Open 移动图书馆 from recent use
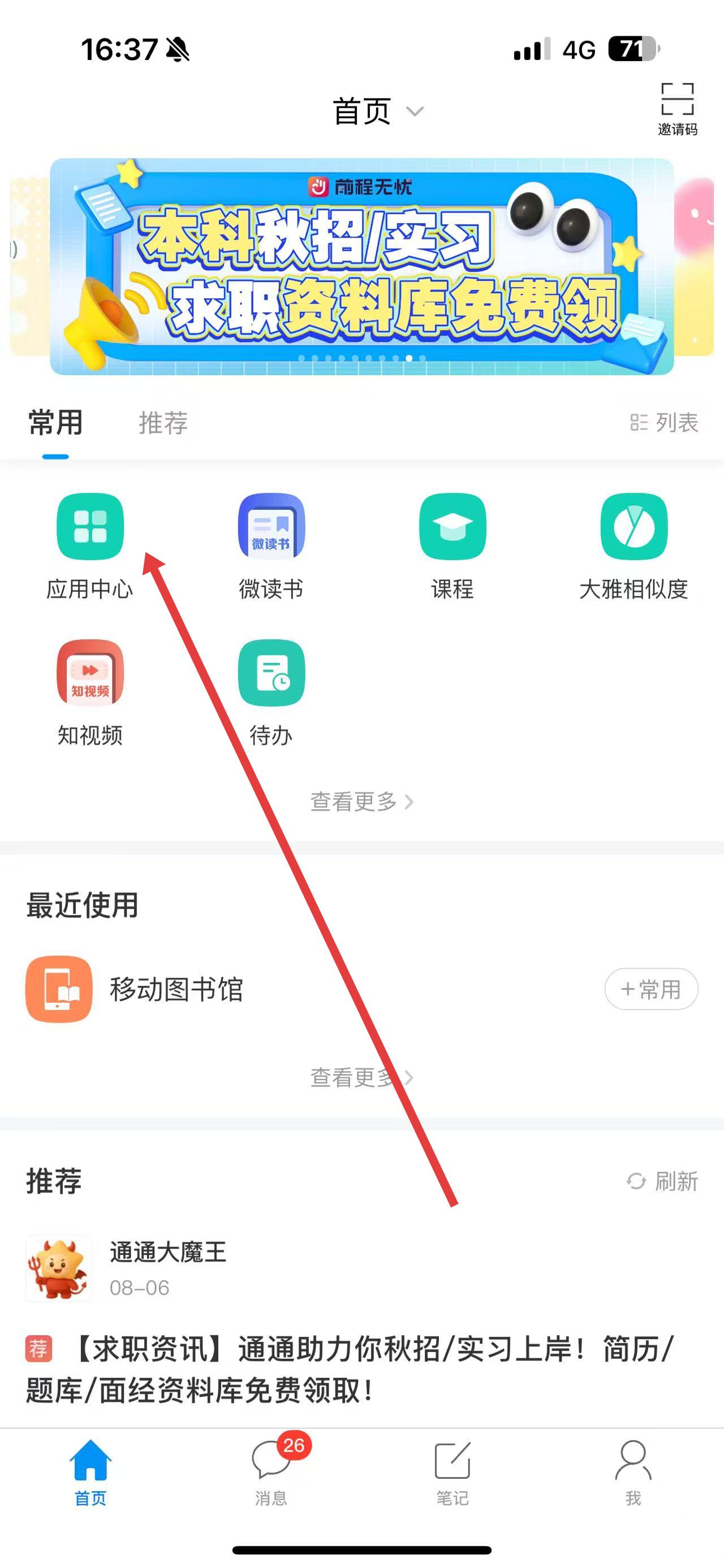This screenshot has width=724, height=1568. pos(176,989)
